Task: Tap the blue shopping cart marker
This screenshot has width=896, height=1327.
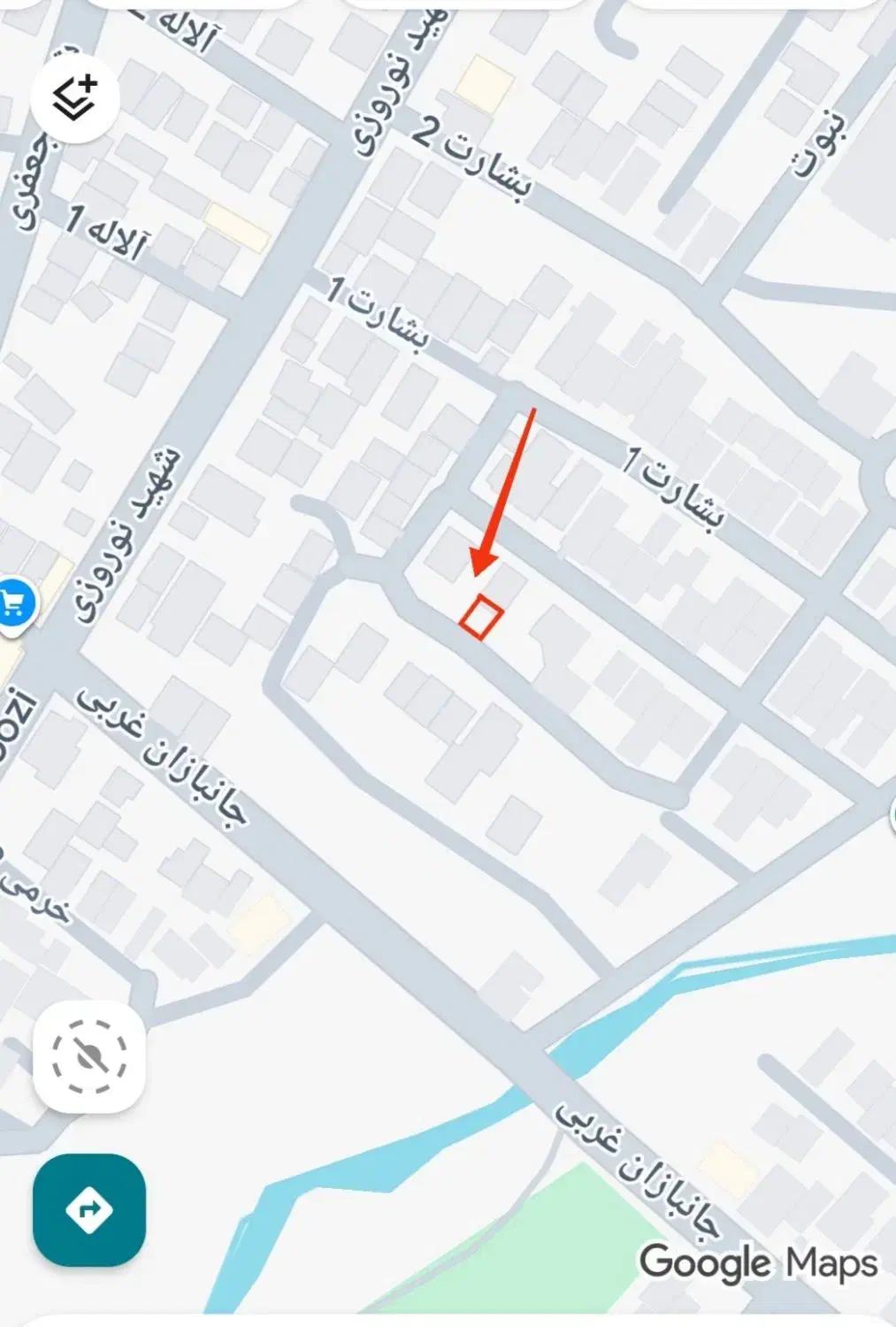Action: tap(13, 606)
